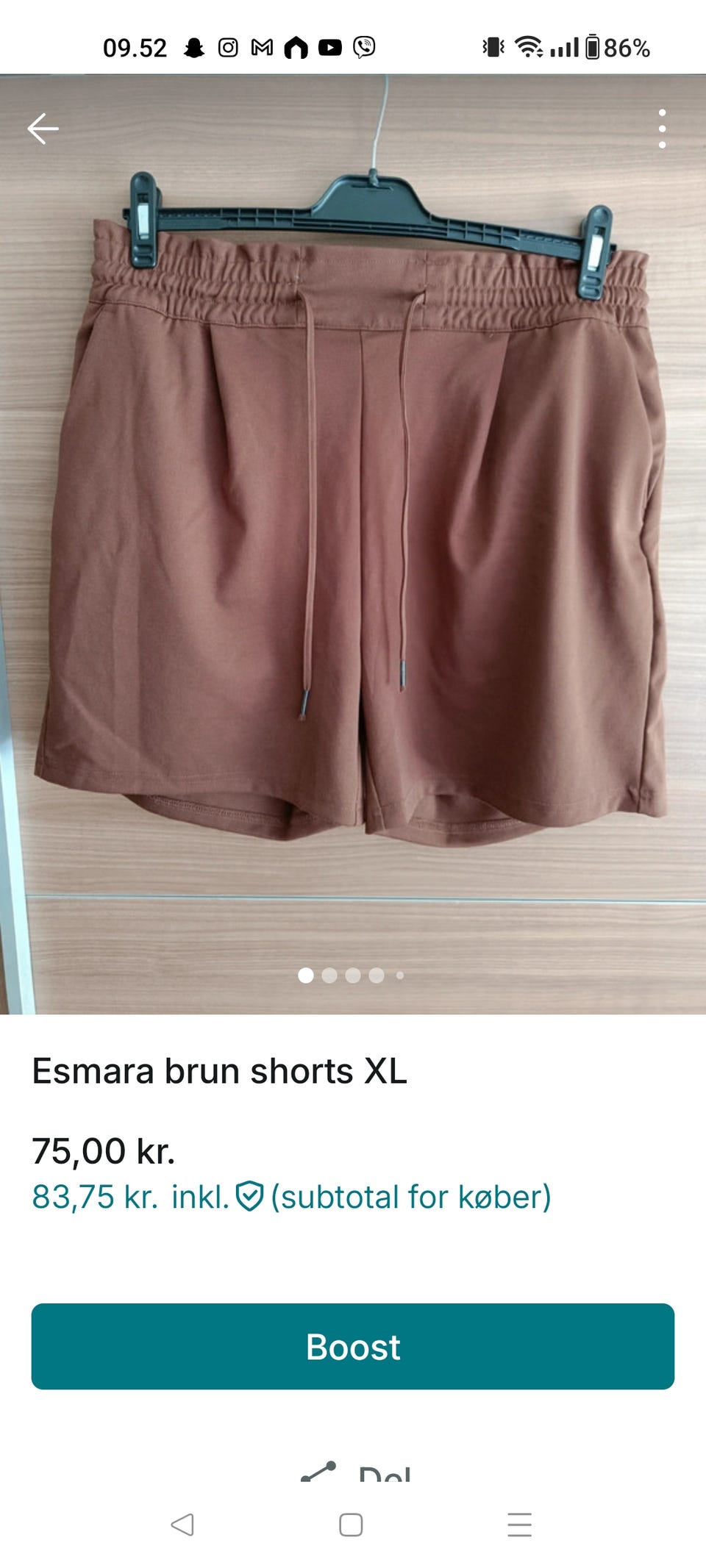Go to the home screen
The height and width of the screenshot is (1568, 706).
tap(351, 1525)
